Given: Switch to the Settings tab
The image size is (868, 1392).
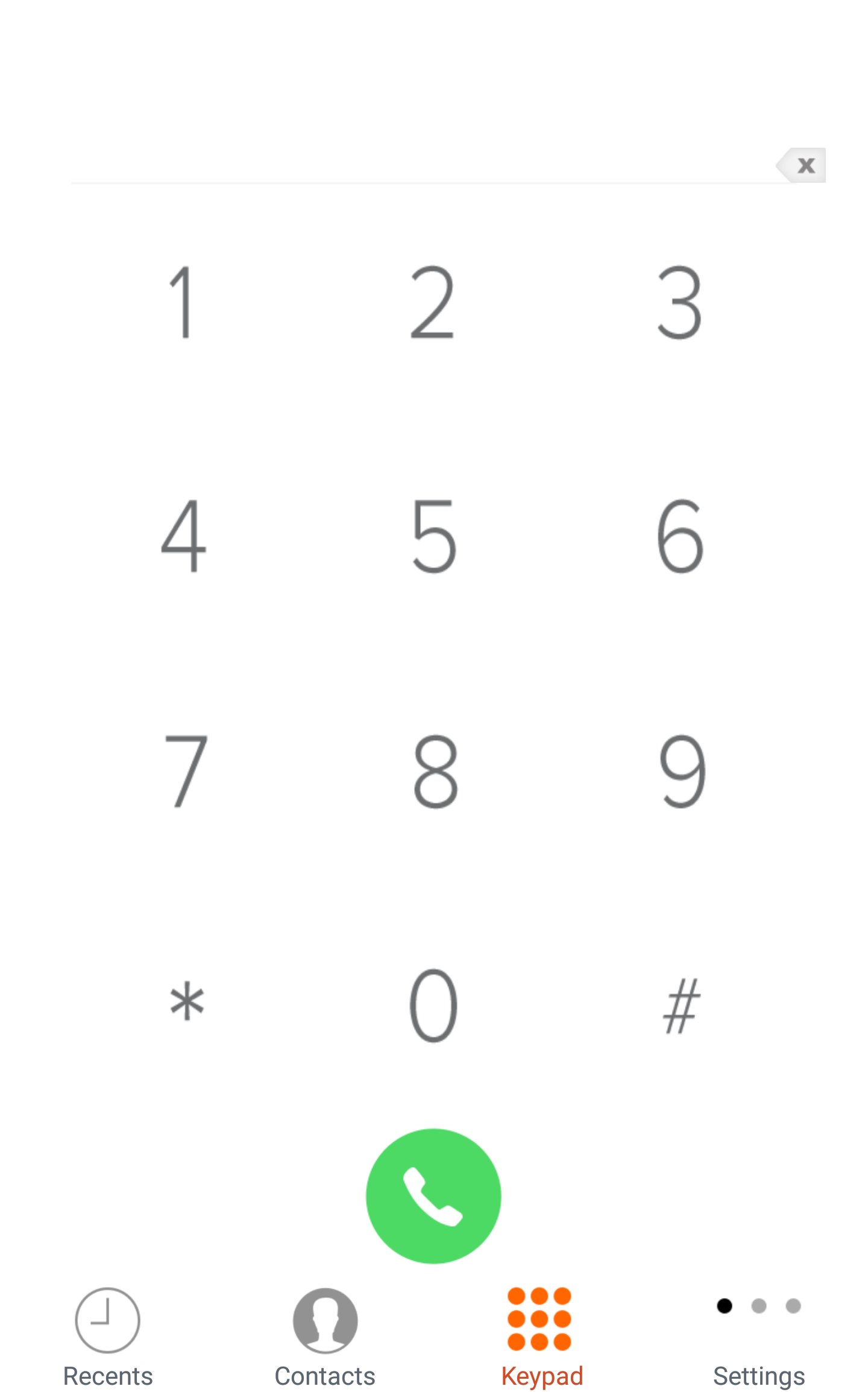Looking at the screenshot, I should point(759,1375).
